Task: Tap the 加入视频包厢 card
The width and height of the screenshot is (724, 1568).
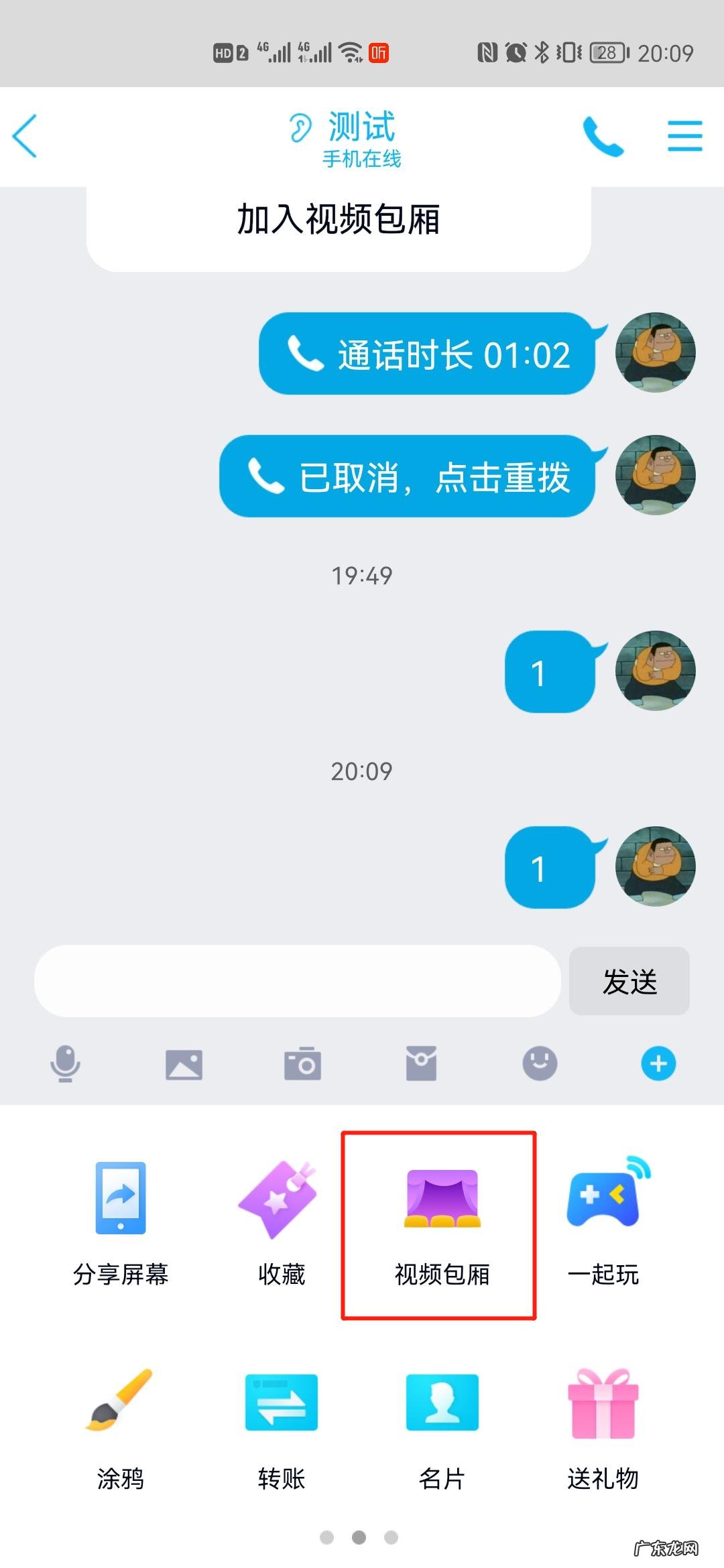Action: [x=339, y=221]
